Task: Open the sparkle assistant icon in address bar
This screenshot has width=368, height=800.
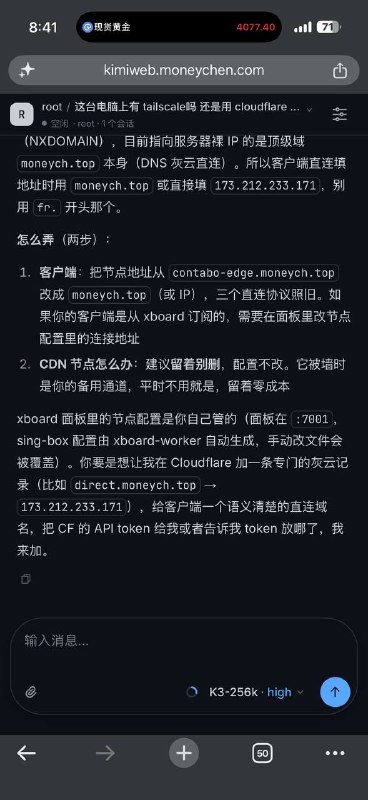Action: tap(27, 70)
